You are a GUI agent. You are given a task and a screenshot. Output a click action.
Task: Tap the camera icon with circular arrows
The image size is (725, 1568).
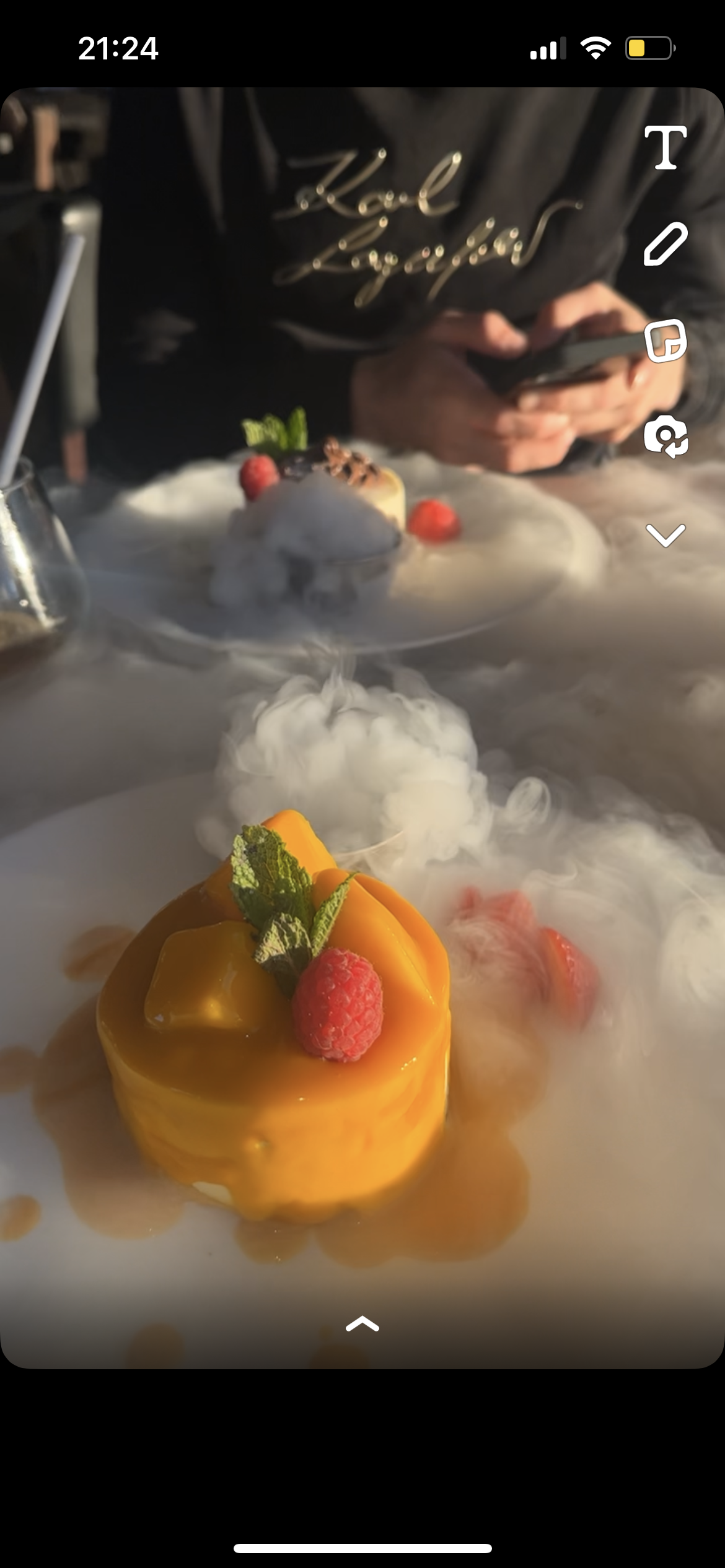[x=666, y=437]
